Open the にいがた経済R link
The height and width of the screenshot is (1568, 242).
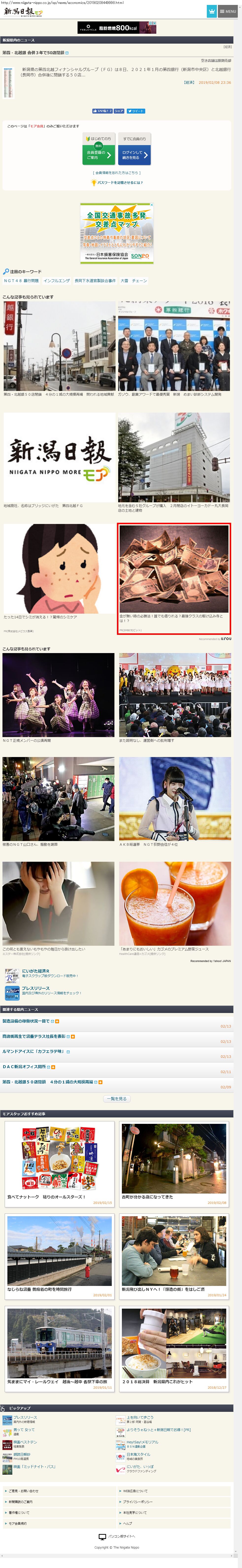click(x=36, y=971)
